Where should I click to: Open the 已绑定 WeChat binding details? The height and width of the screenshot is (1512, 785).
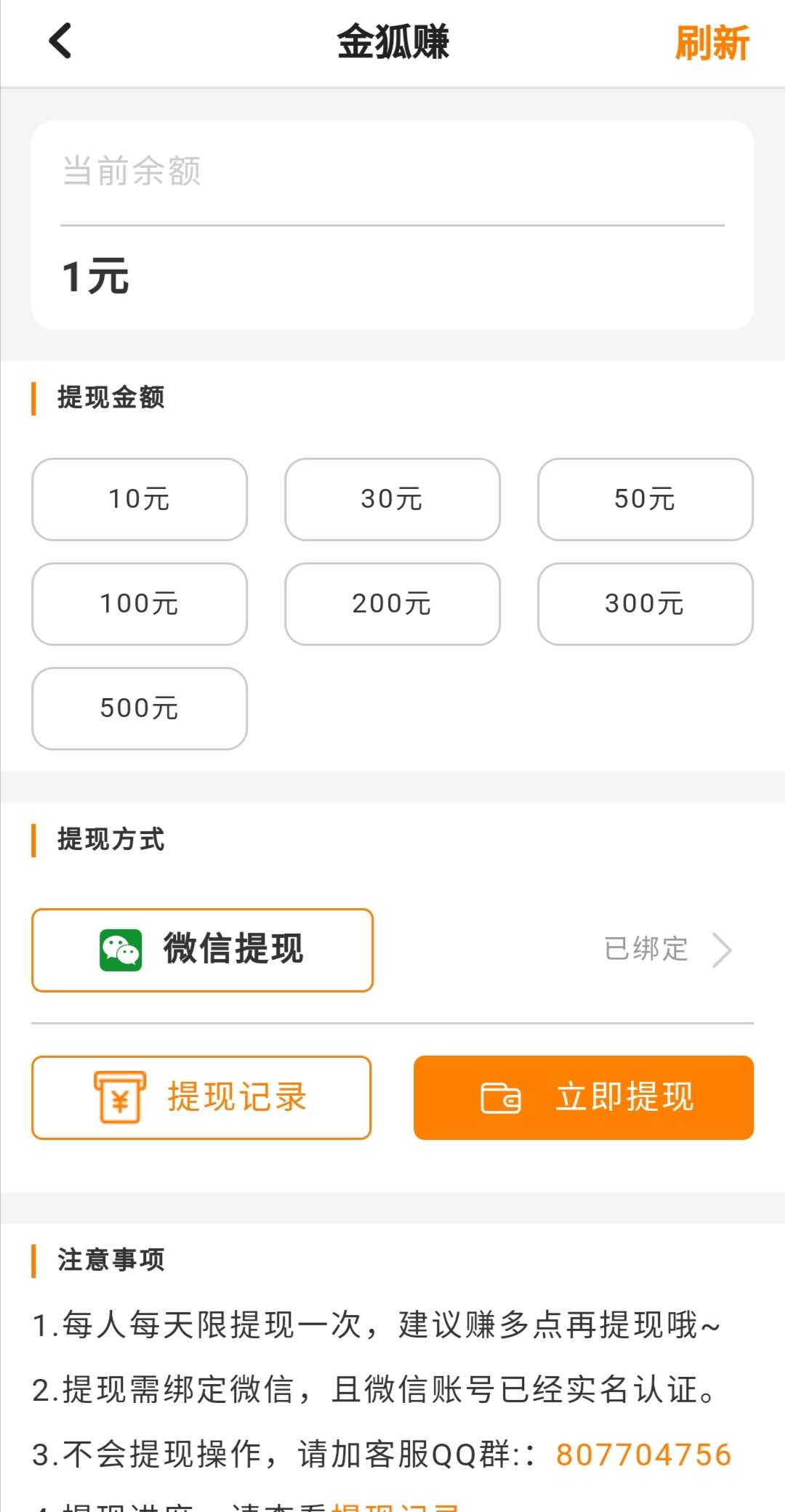(668, 950)
